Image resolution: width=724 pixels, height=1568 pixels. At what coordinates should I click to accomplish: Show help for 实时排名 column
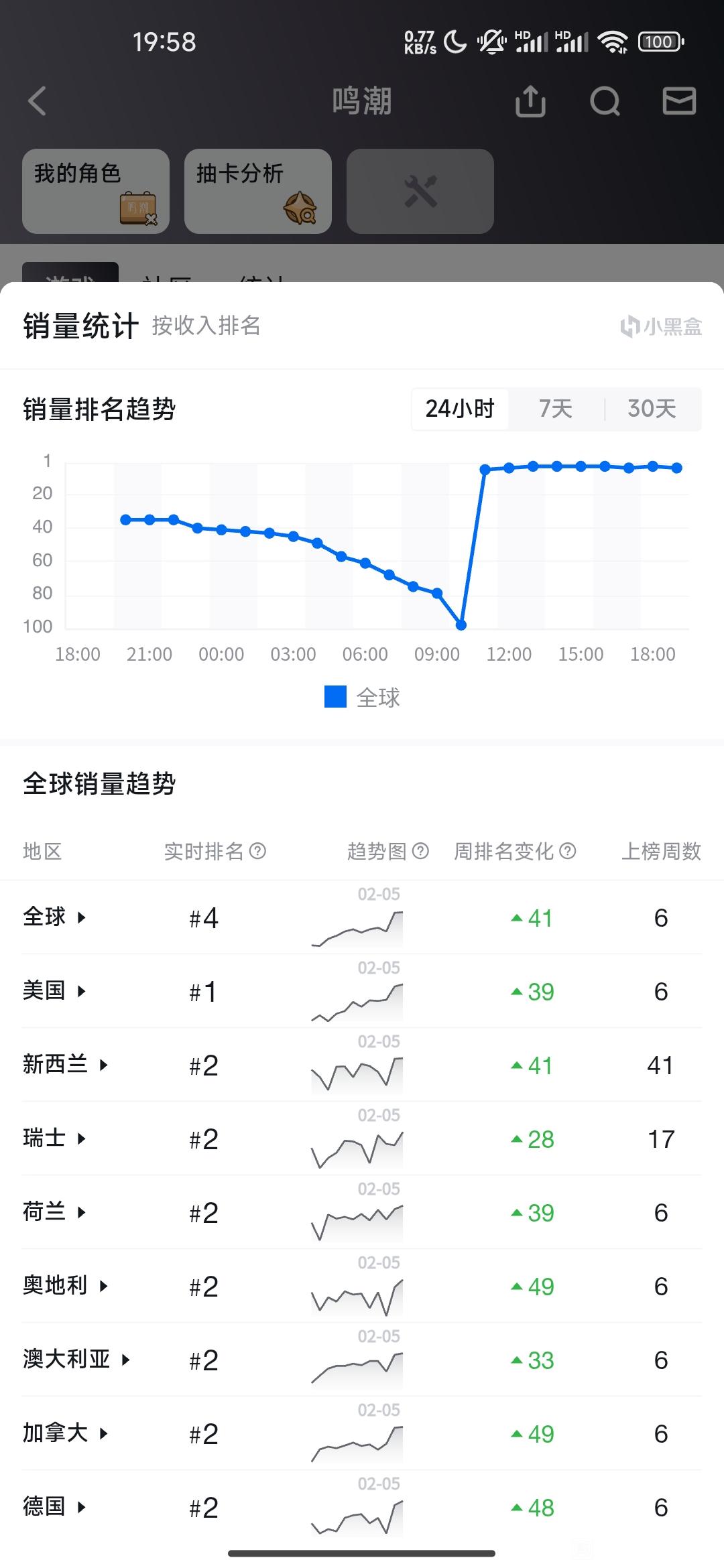(x=258, y=851)
